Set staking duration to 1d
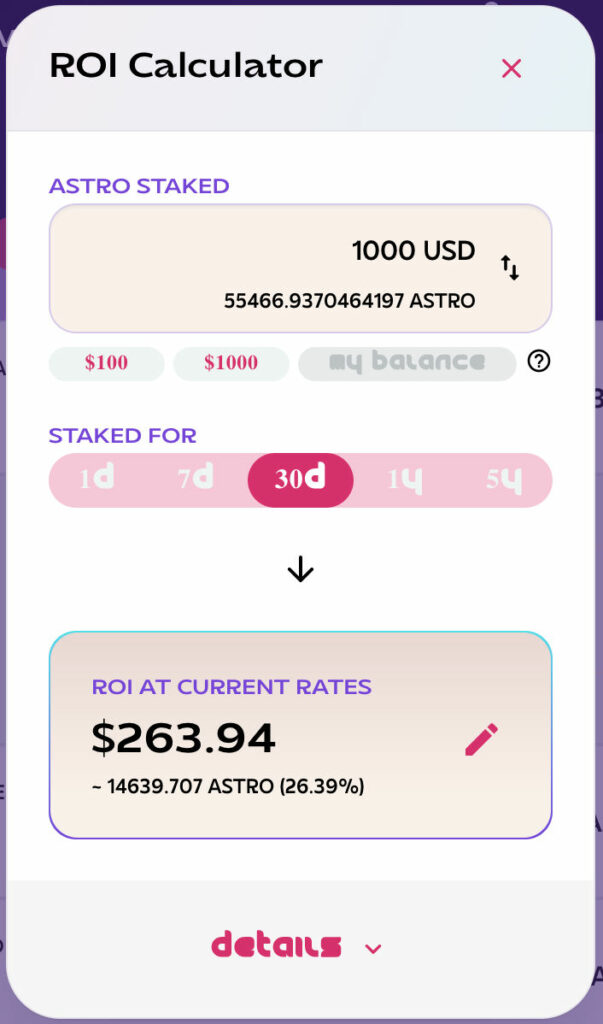The height and width of the screenshot is (1024, 603). click(97, 479)
